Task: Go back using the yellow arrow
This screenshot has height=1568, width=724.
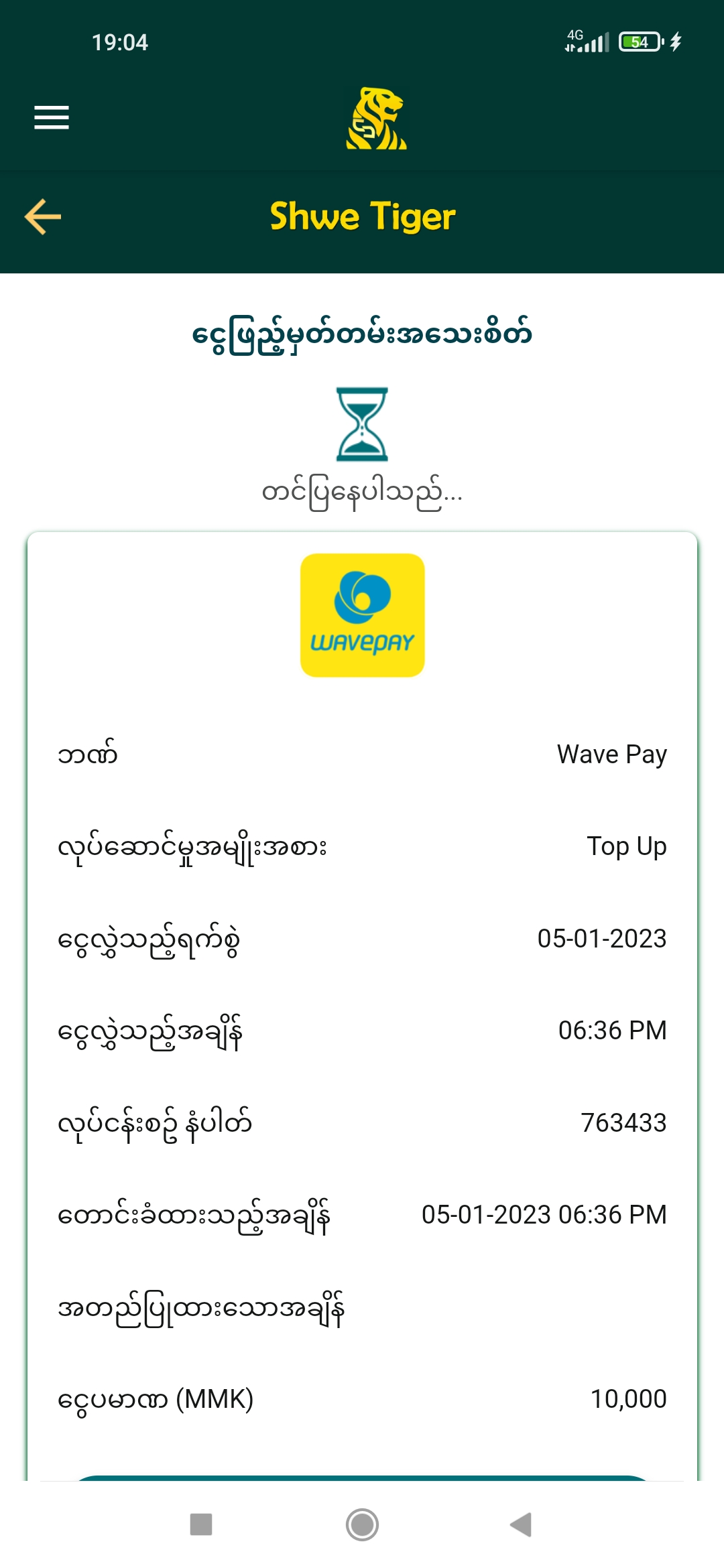Action: (x=43, y=216)
